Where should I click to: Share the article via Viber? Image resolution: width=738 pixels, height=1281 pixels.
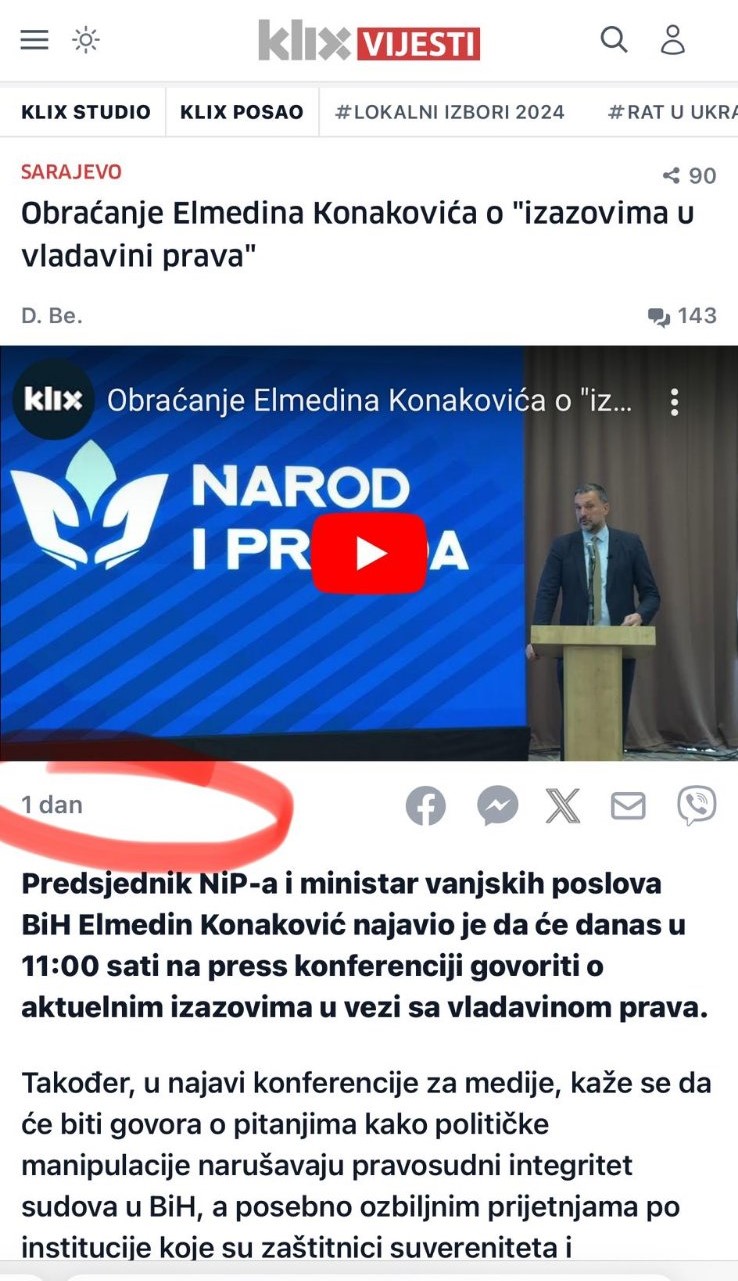pyautogui.click(x=696, y=805)
